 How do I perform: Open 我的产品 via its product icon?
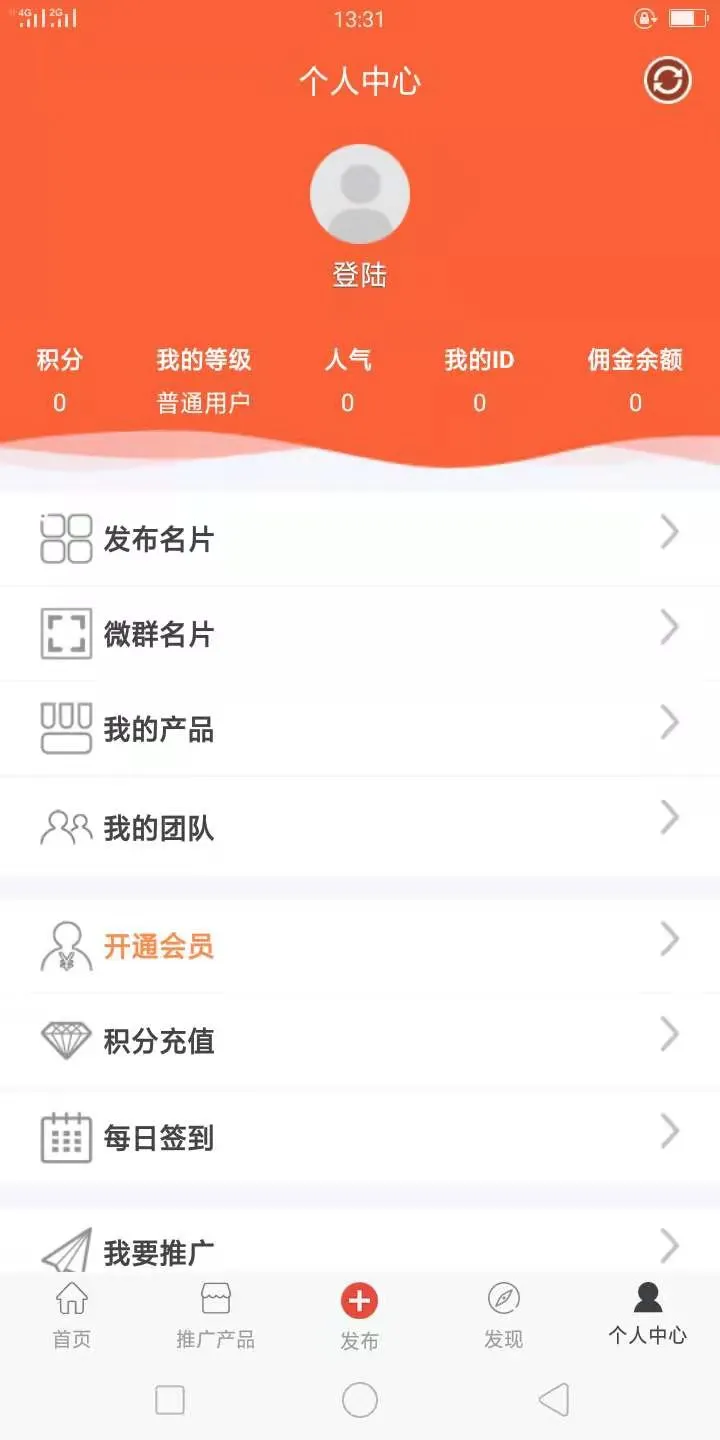coord(63,728)
